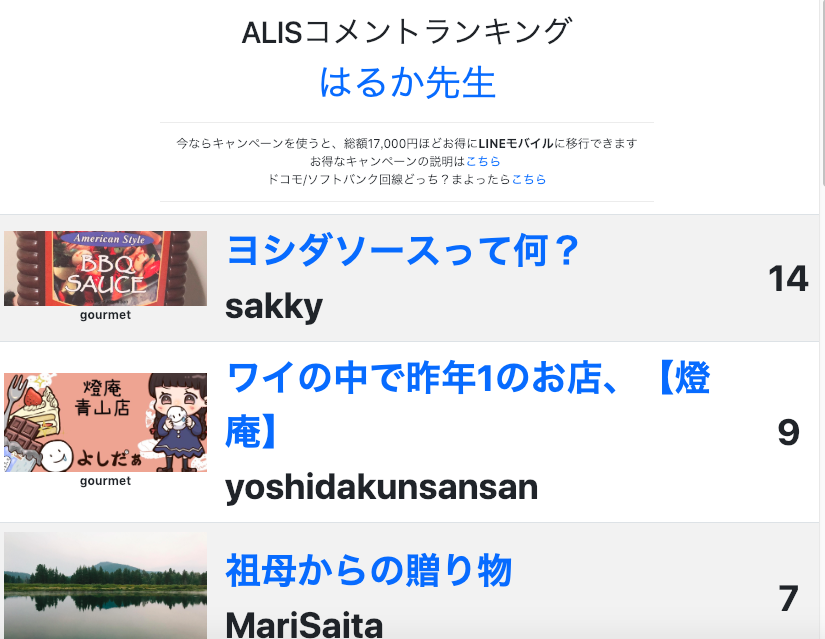This screenshot has height=639, width=825.
Task: Open the はるか先生 header link
Action: click(x=407, y=83)
